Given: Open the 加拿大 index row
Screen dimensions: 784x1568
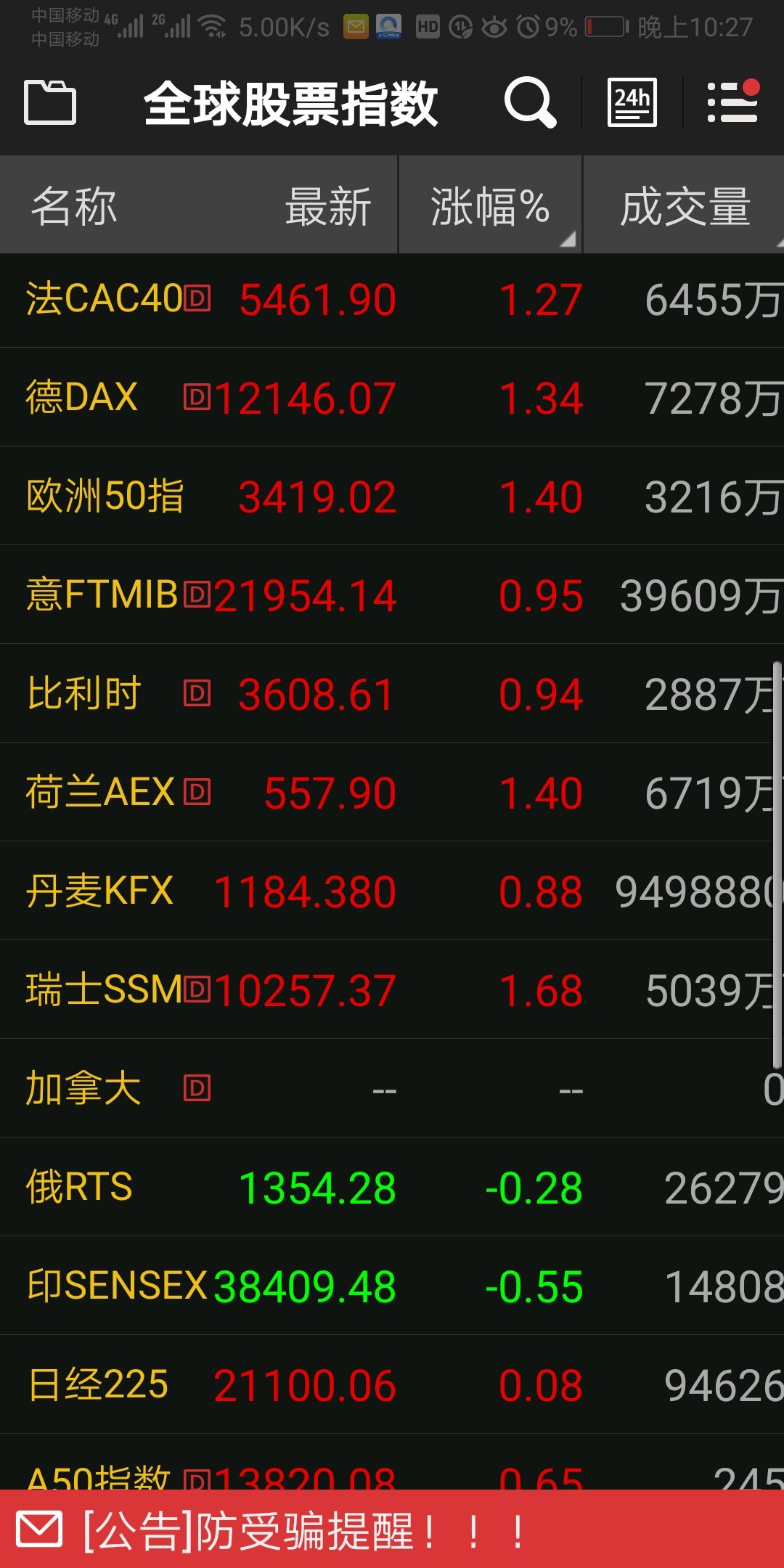Looking at the screenshot, I should (x=392, y=1089).
